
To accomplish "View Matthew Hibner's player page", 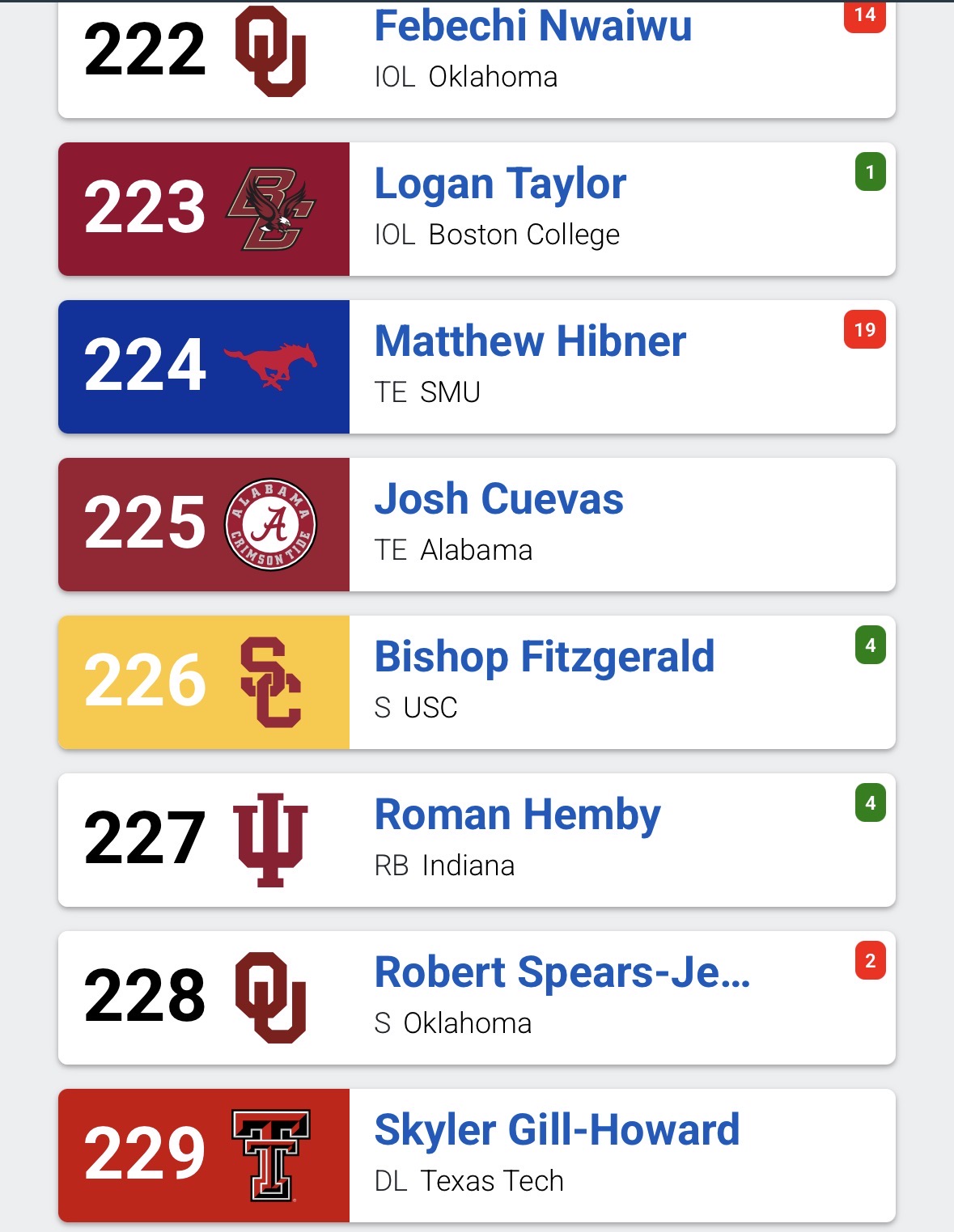I will point(530,341).
